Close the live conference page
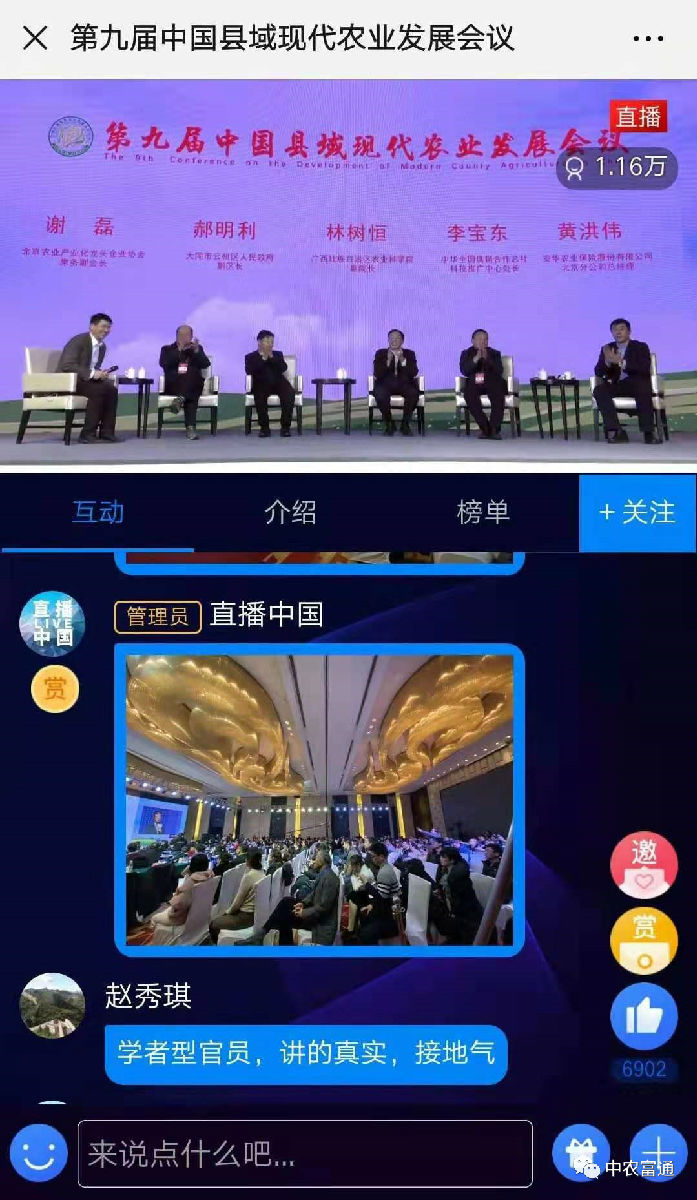697x1200 pixels. coord(35,38)
